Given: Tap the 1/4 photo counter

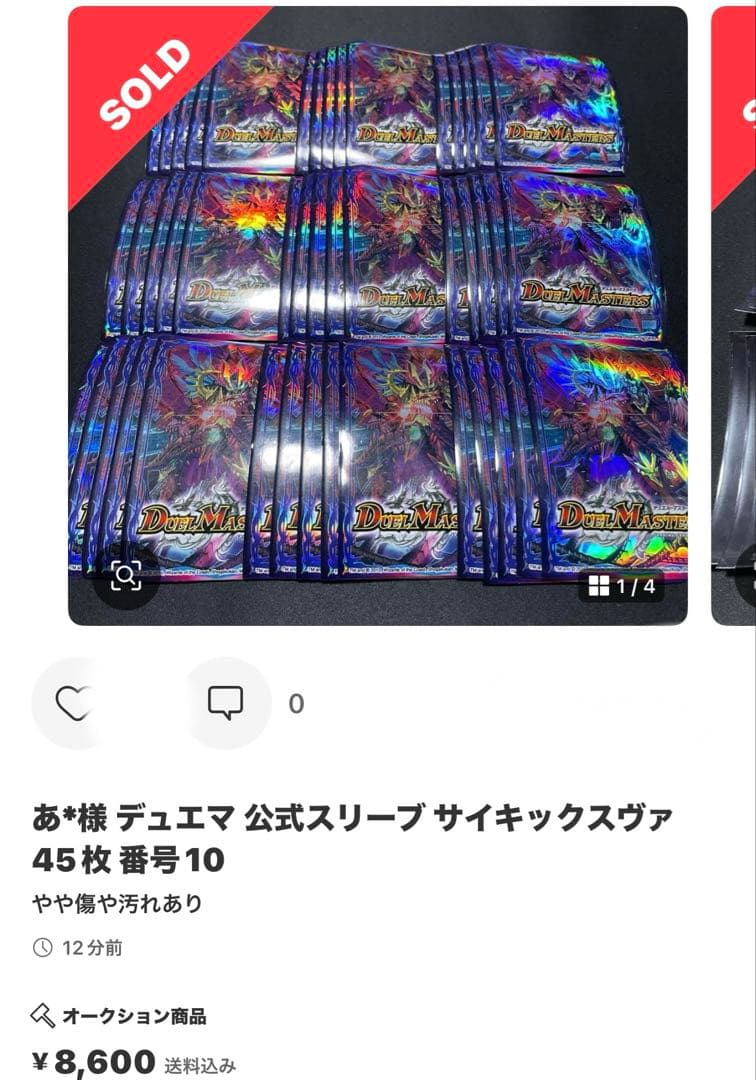Looking at the screenshot, I should click(623, 587).
